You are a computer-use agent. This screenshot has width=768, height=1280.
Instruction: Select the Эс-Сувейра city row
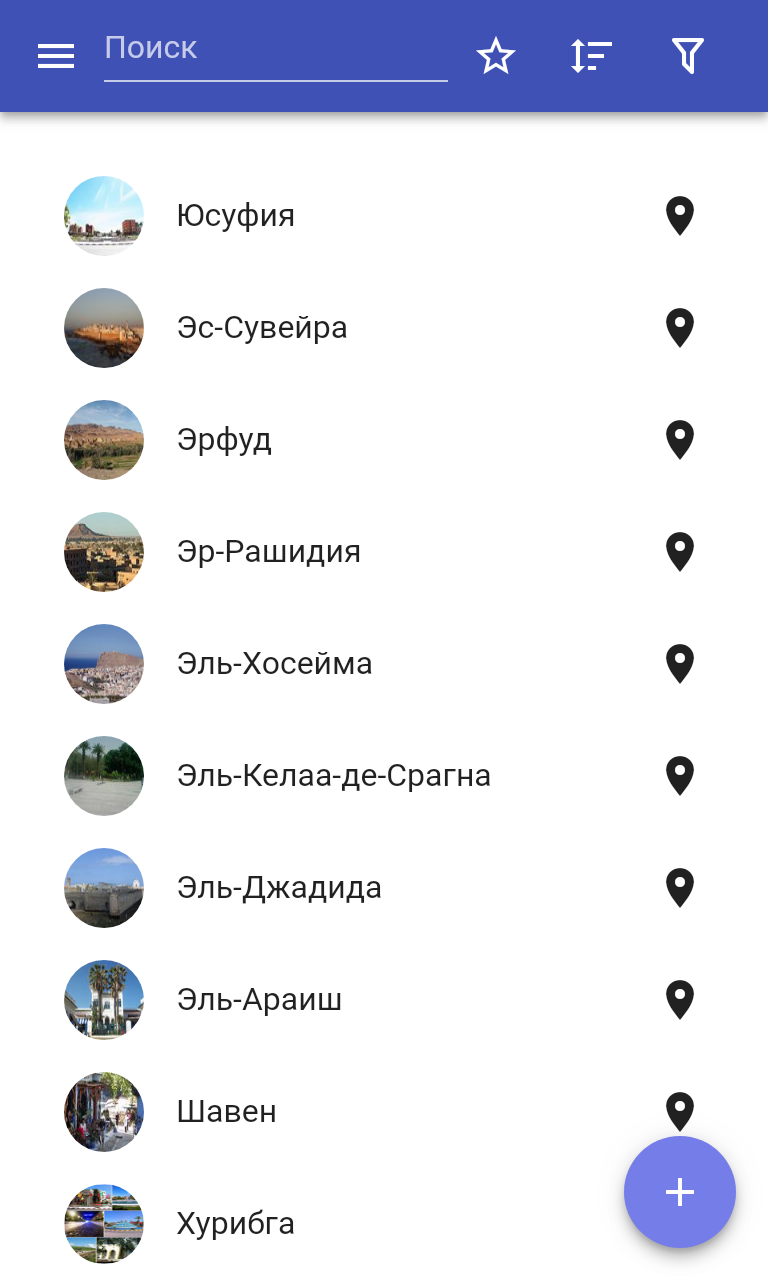[262, 328]
